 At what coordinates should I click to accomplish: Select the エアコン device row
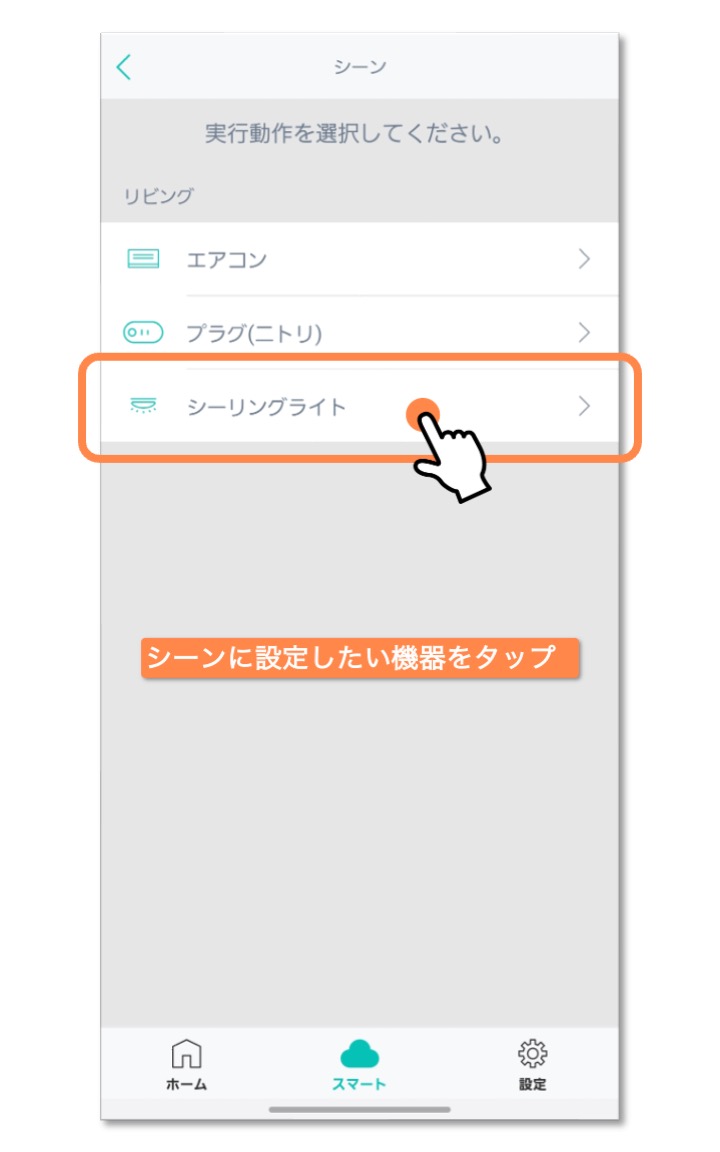[x=360, y=260]
